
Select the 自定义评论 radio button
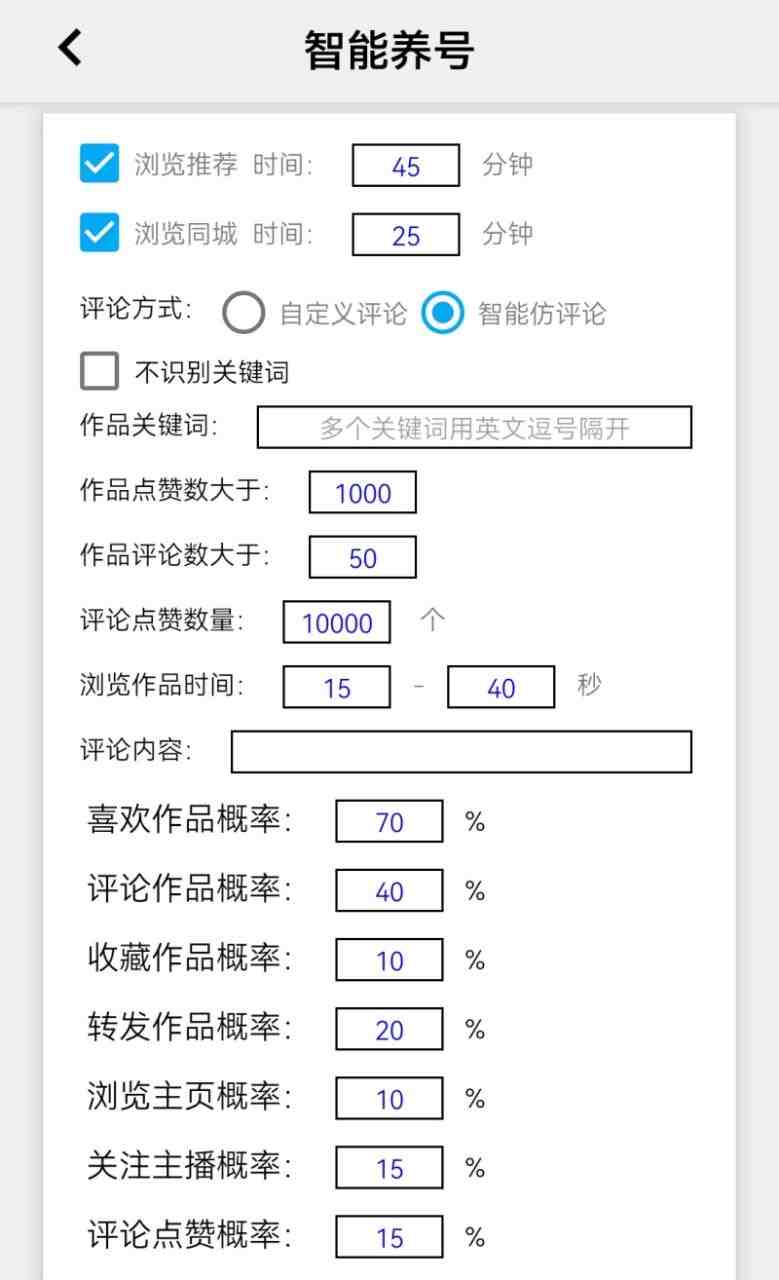click(244, 312)
